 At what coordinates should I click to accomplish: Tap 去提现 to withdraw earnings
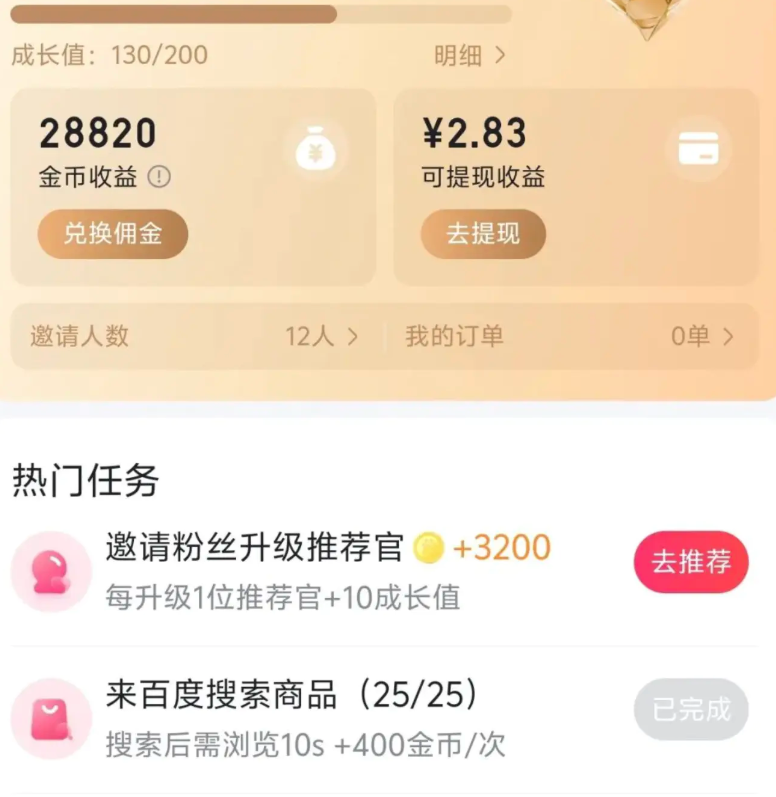tap(483, 234)
